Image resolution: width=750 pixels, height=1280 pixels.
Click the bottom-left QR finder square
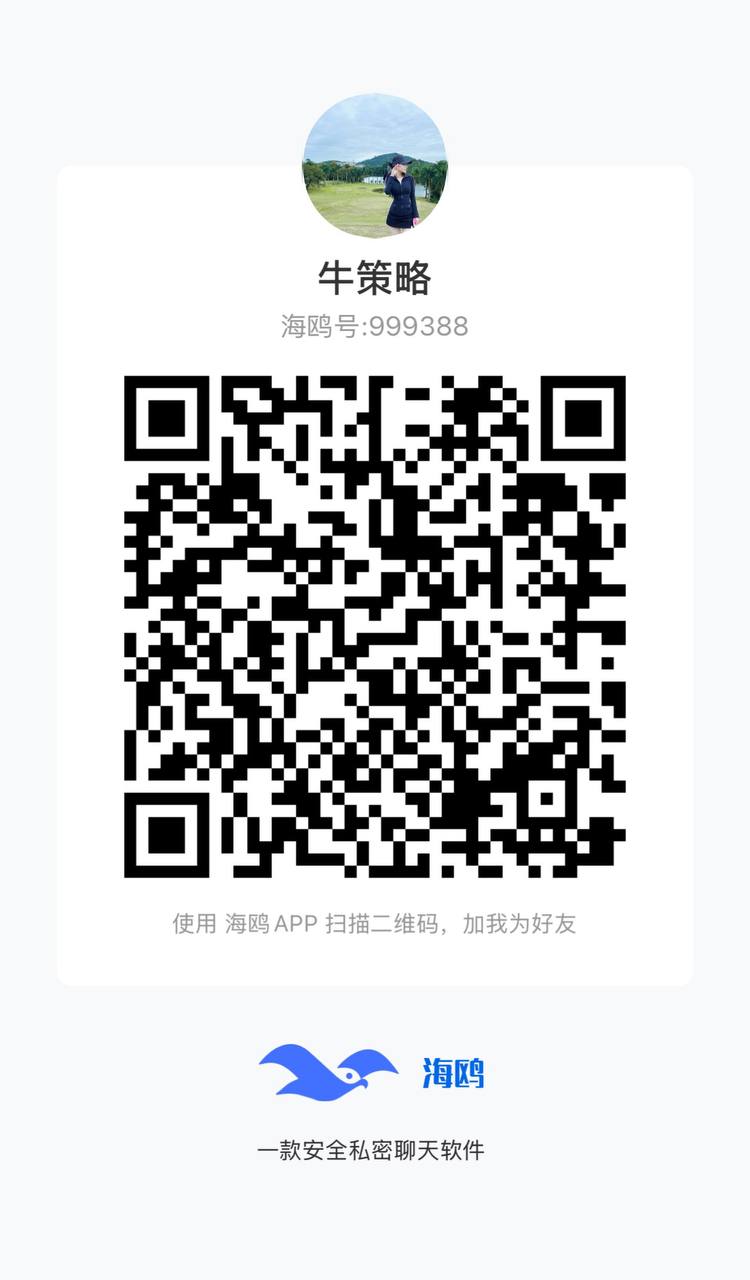165,835
